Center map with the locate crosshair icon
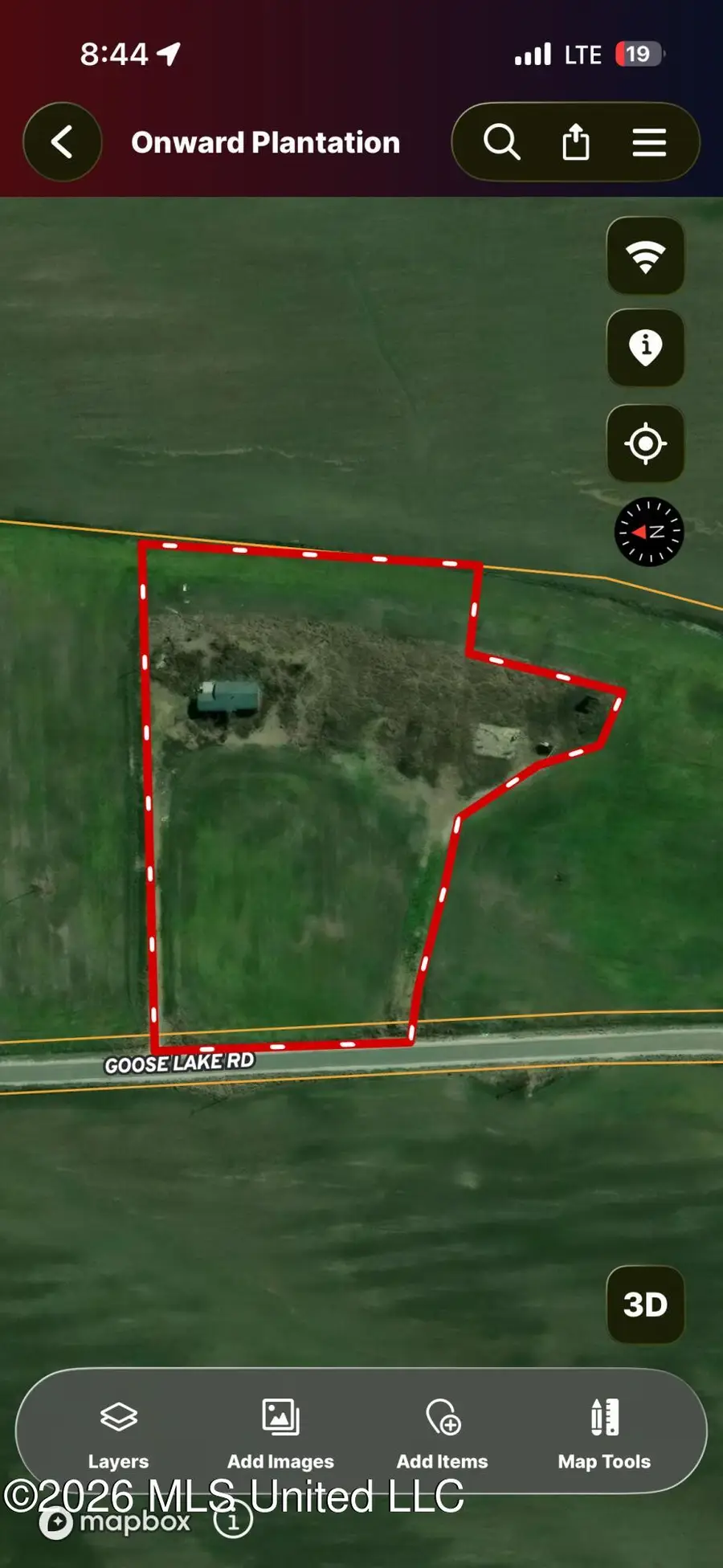723x1568 pixels. 646,441
